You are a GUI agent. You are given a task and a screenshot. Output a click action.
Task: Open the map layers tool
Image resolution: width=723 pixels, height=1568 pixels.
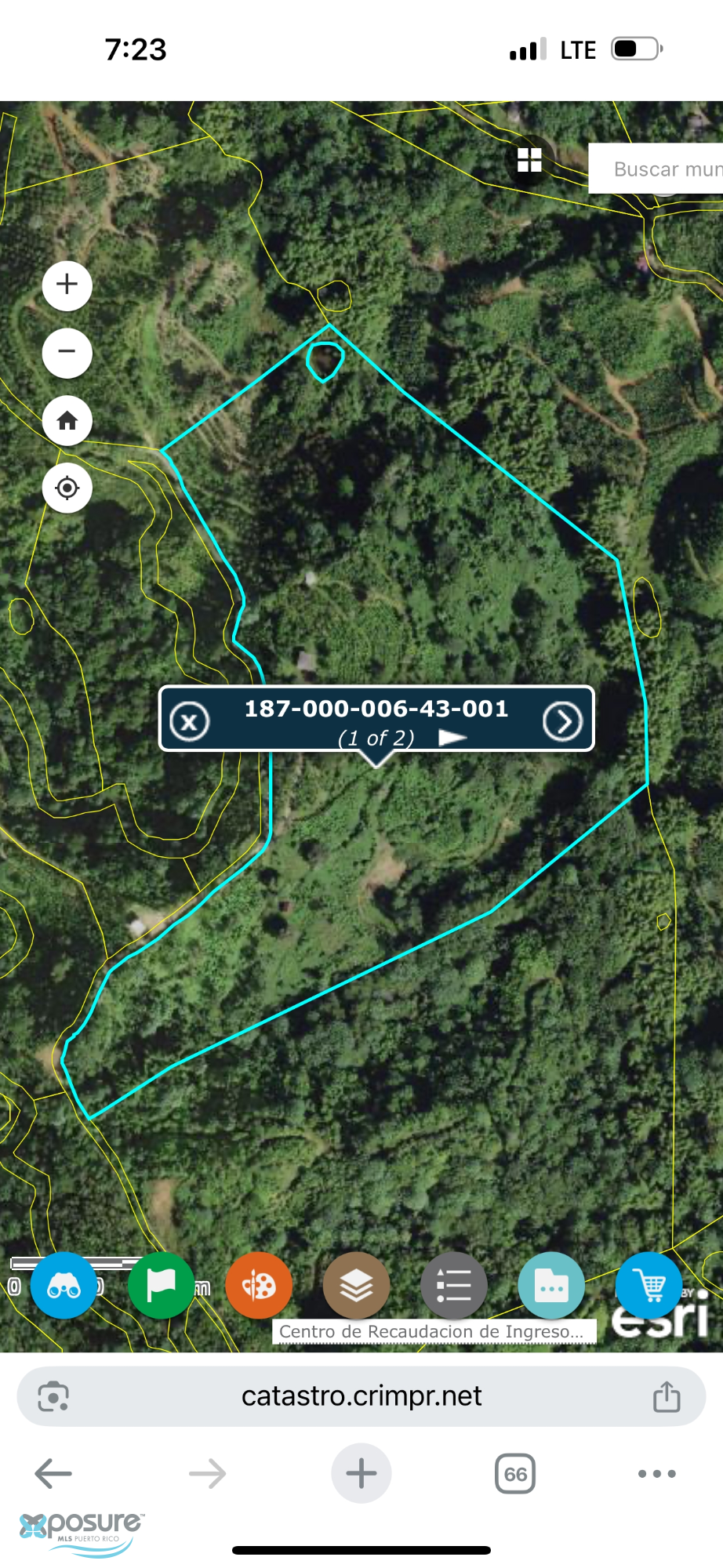(x=356, y=1286)
